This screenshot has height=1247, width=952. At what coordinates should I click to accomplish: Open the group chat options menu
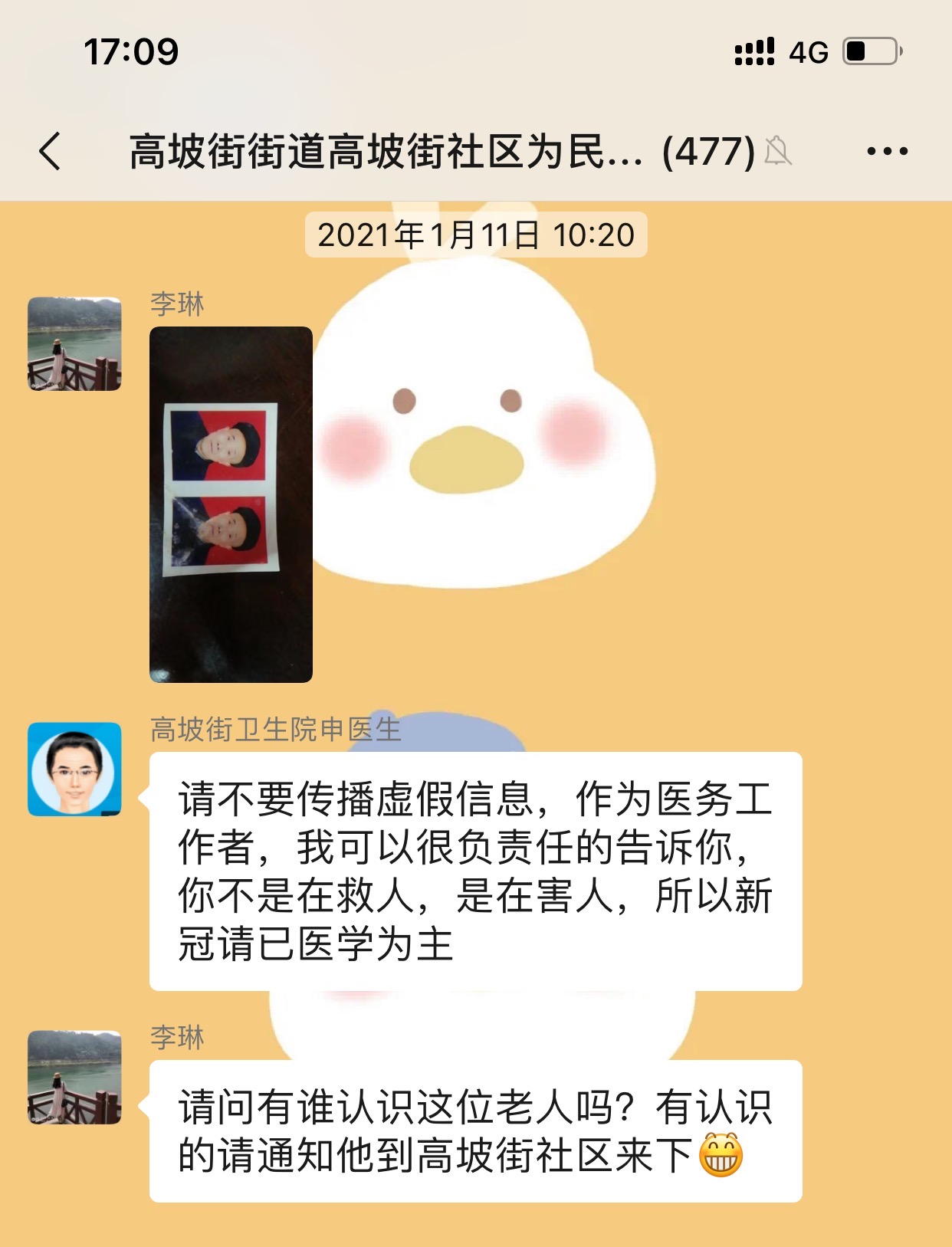click(887, 151)
